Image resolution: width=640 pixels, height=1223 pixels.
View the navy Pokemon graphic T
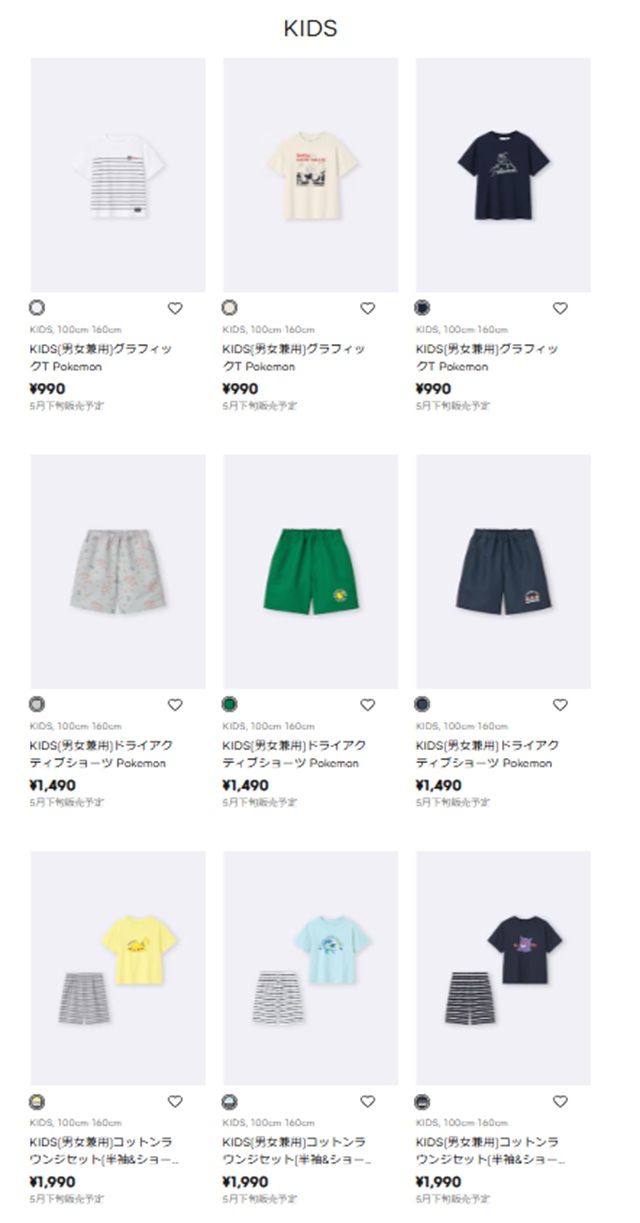click(503, 175)
